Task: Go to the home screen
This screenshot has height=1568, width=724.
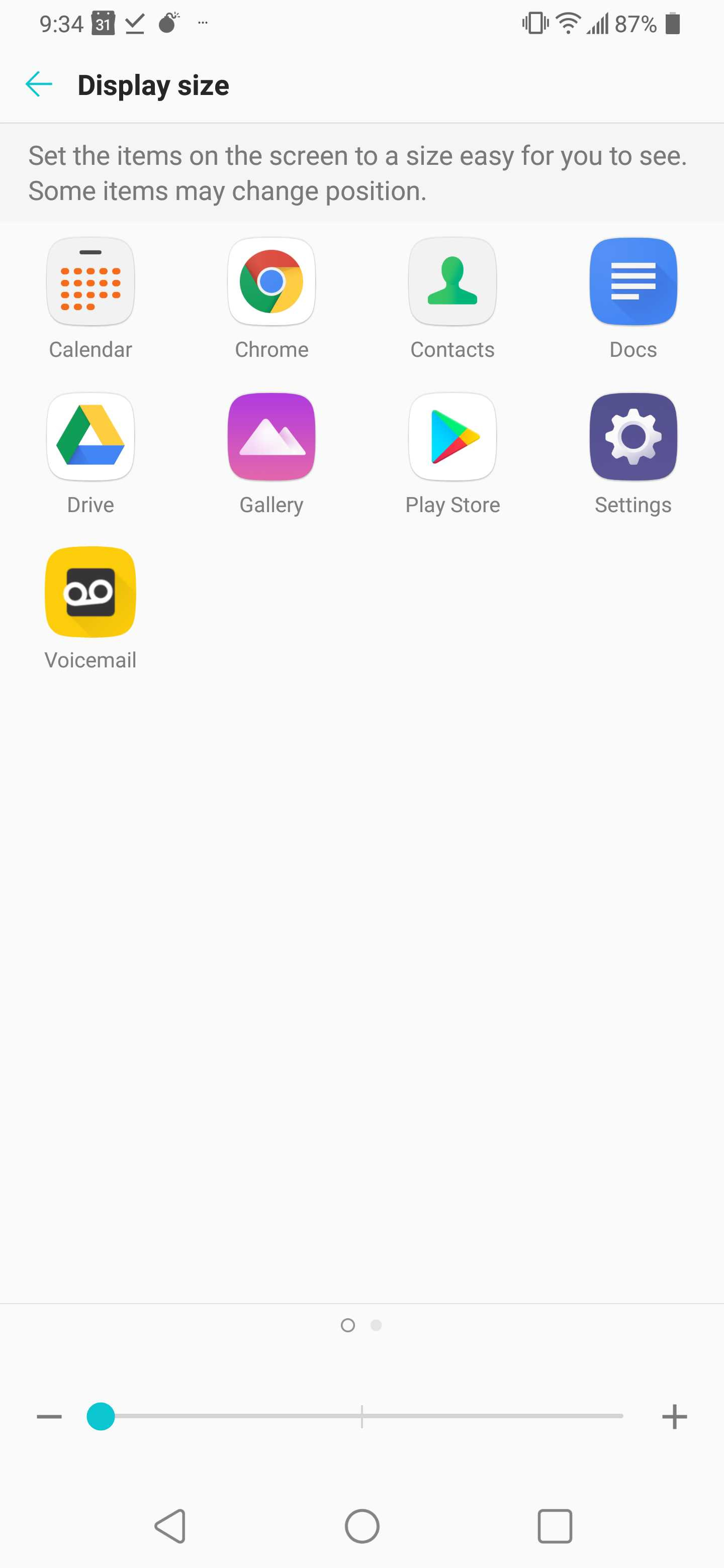Action: [361, 1526]
